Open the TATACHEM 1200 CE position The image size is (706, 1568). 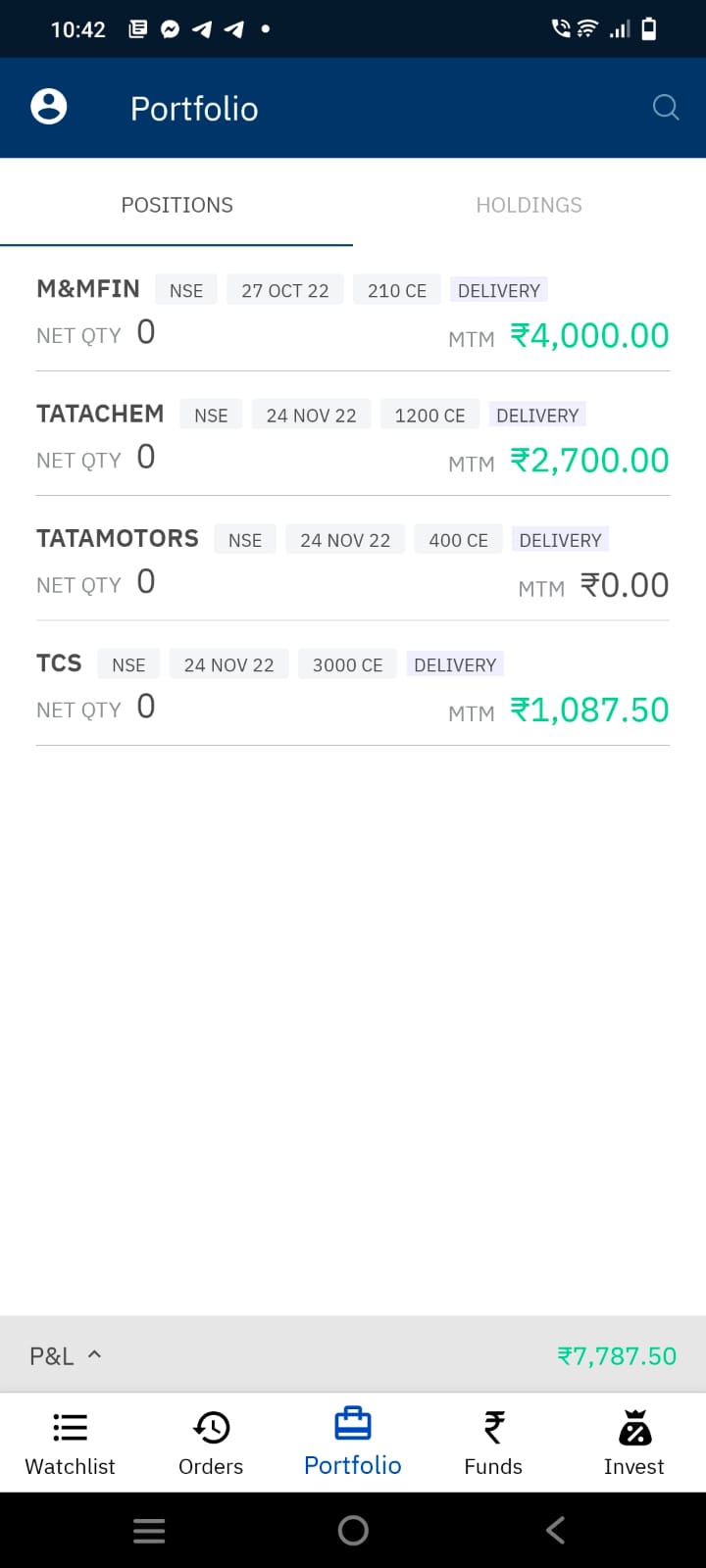[352, 437]
